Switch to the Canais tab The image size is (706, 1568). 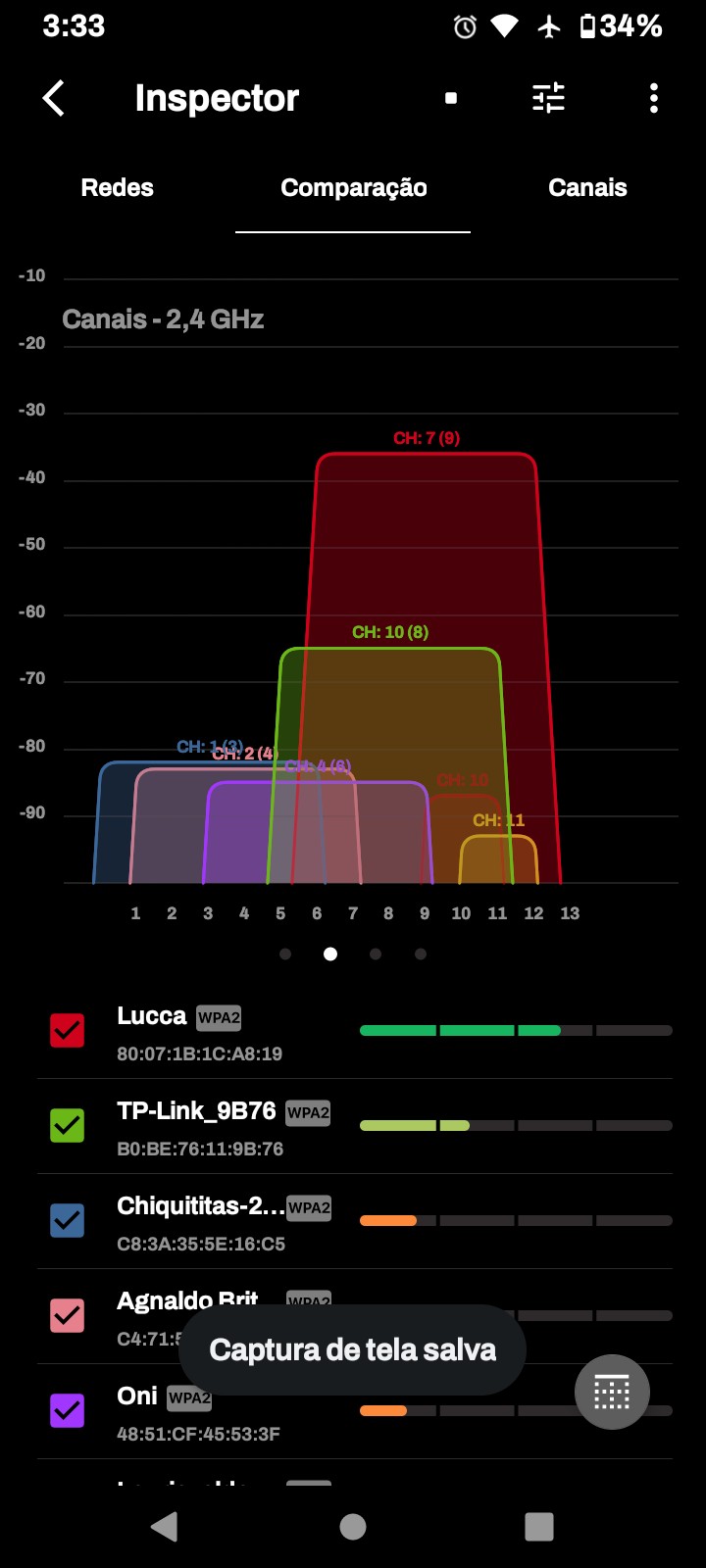tap(587, 188)
